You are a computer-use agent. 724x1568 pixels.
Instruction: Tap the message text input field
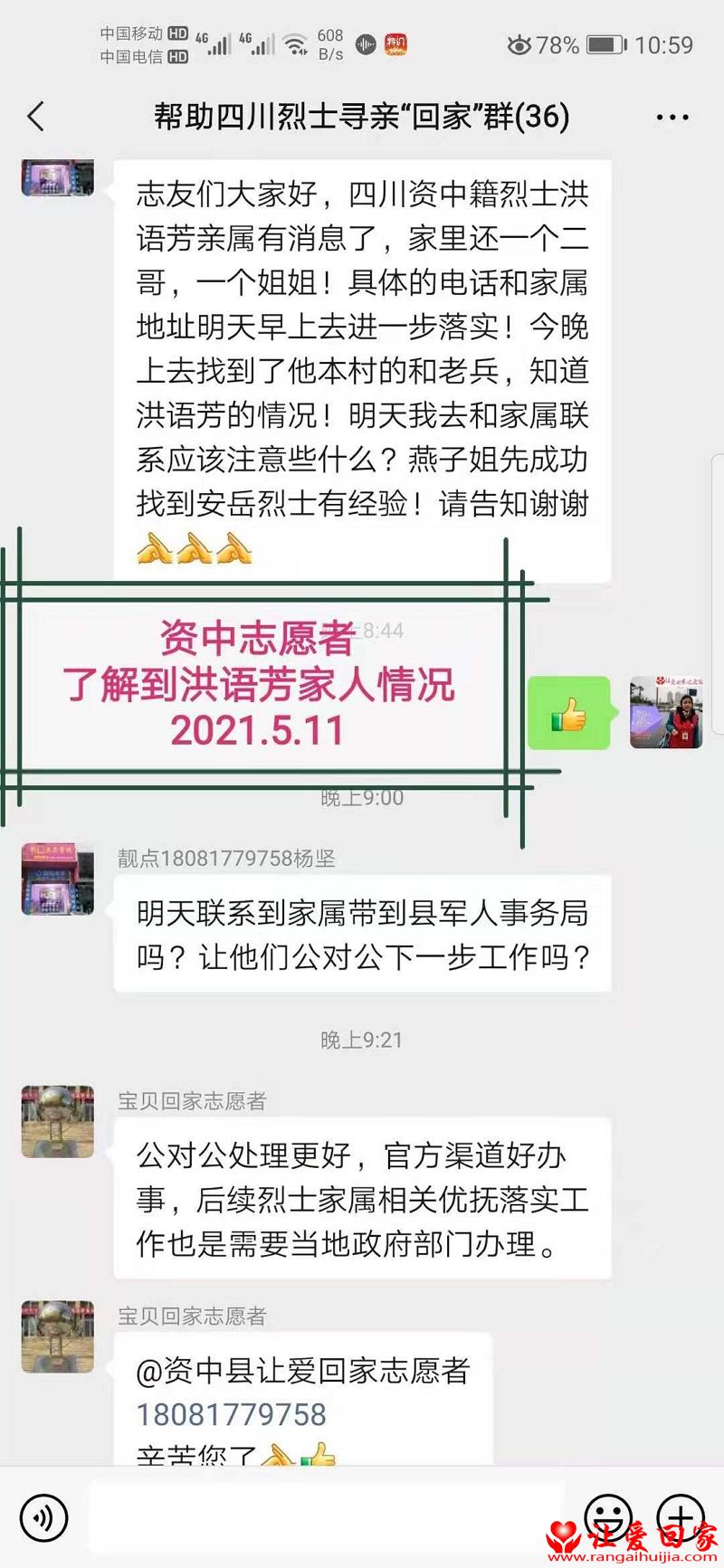pyautogui.click(x=326, y=1517)
